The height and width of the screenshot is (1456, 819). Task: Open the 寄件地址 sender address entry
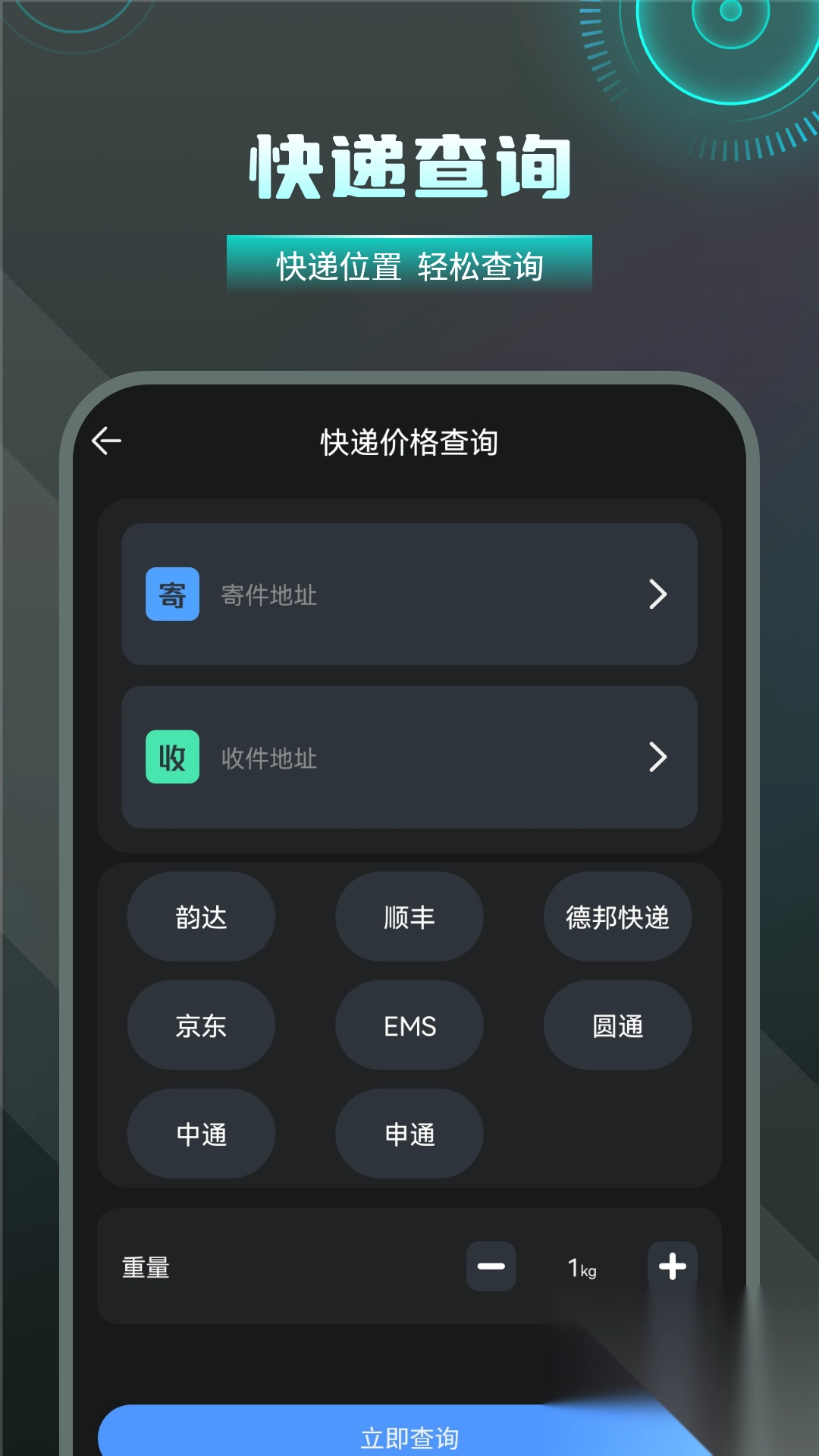point(409,595)
